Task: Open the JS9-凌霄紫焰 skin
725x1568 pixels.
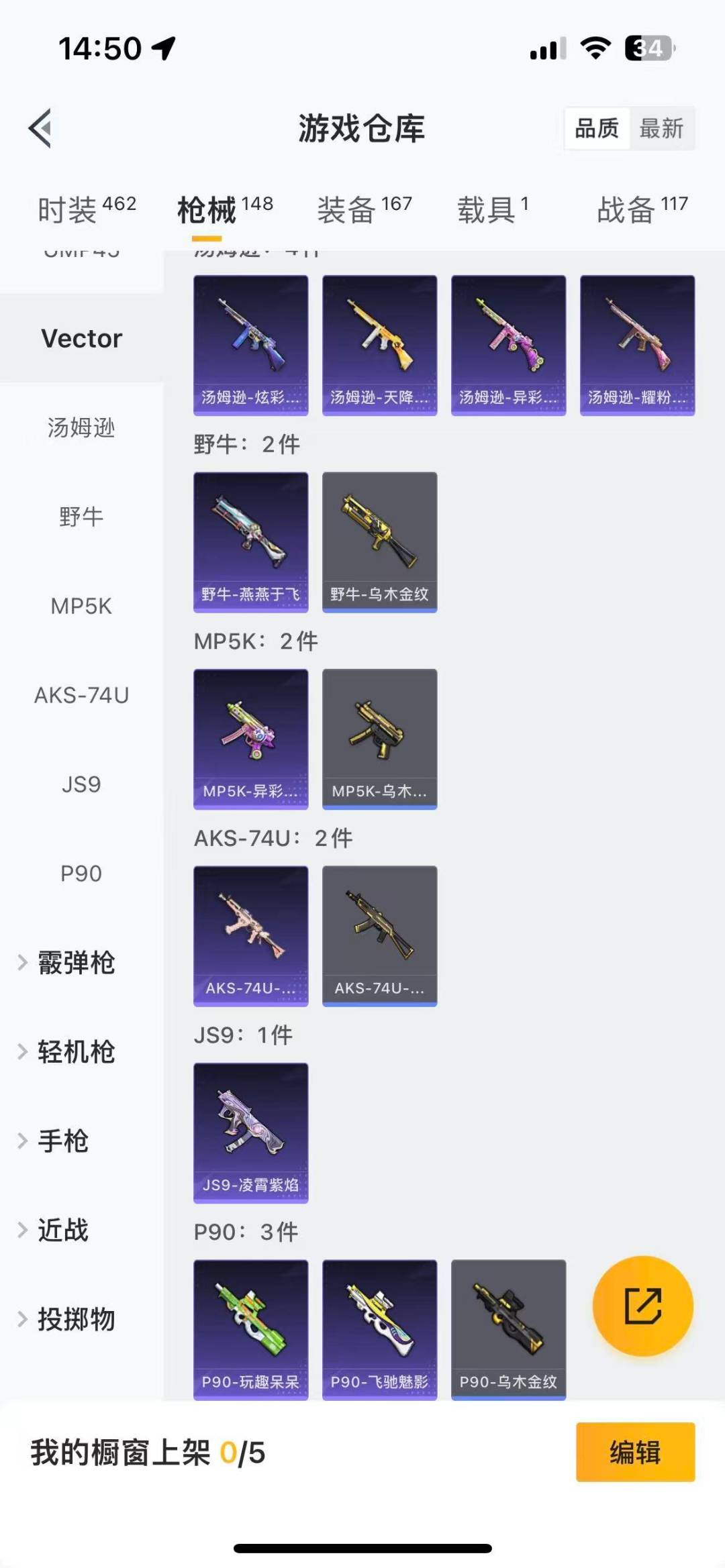Action: pos(251,1133)
